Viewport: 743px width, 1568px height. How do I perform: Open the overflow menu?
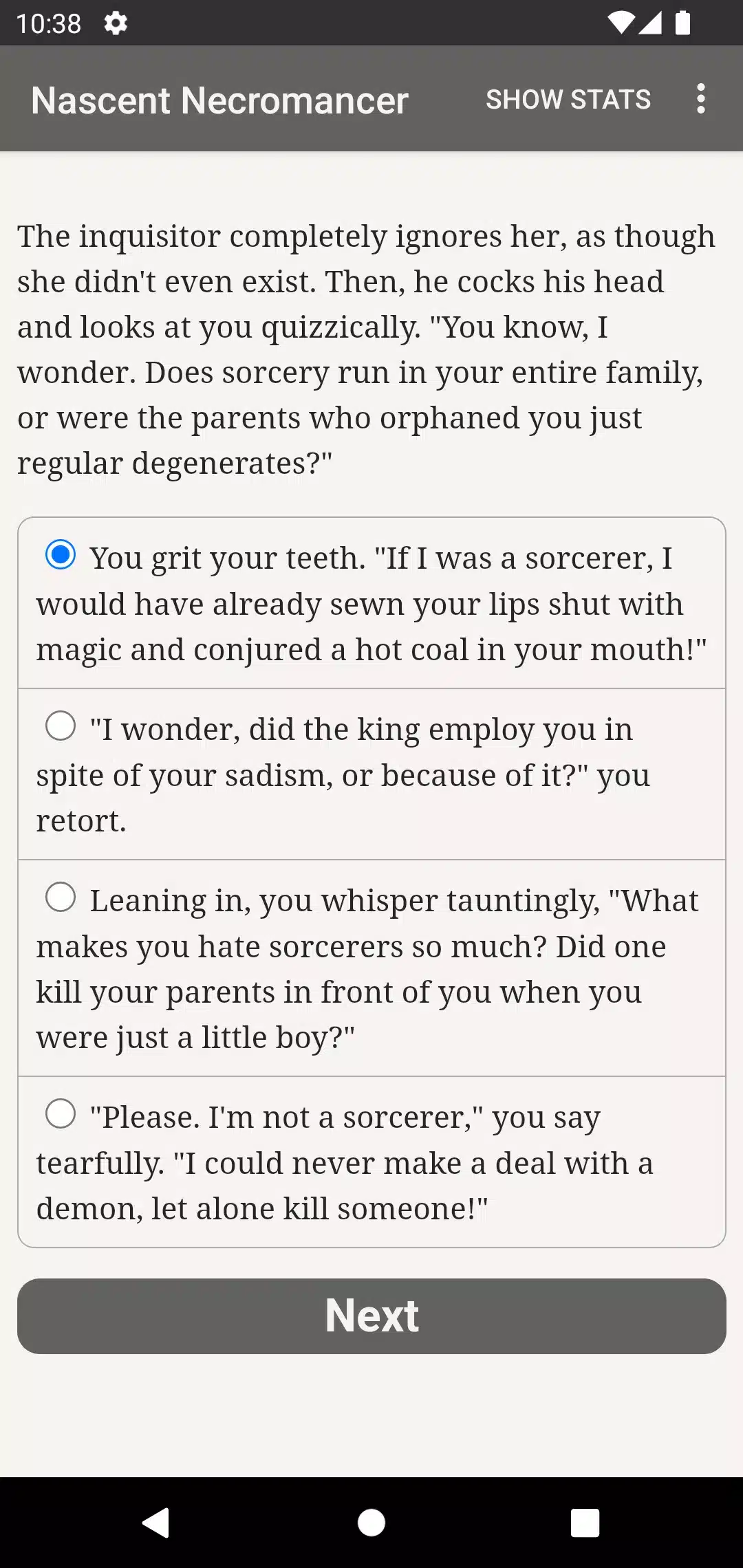pyautogui.click(x=700, y=99)
